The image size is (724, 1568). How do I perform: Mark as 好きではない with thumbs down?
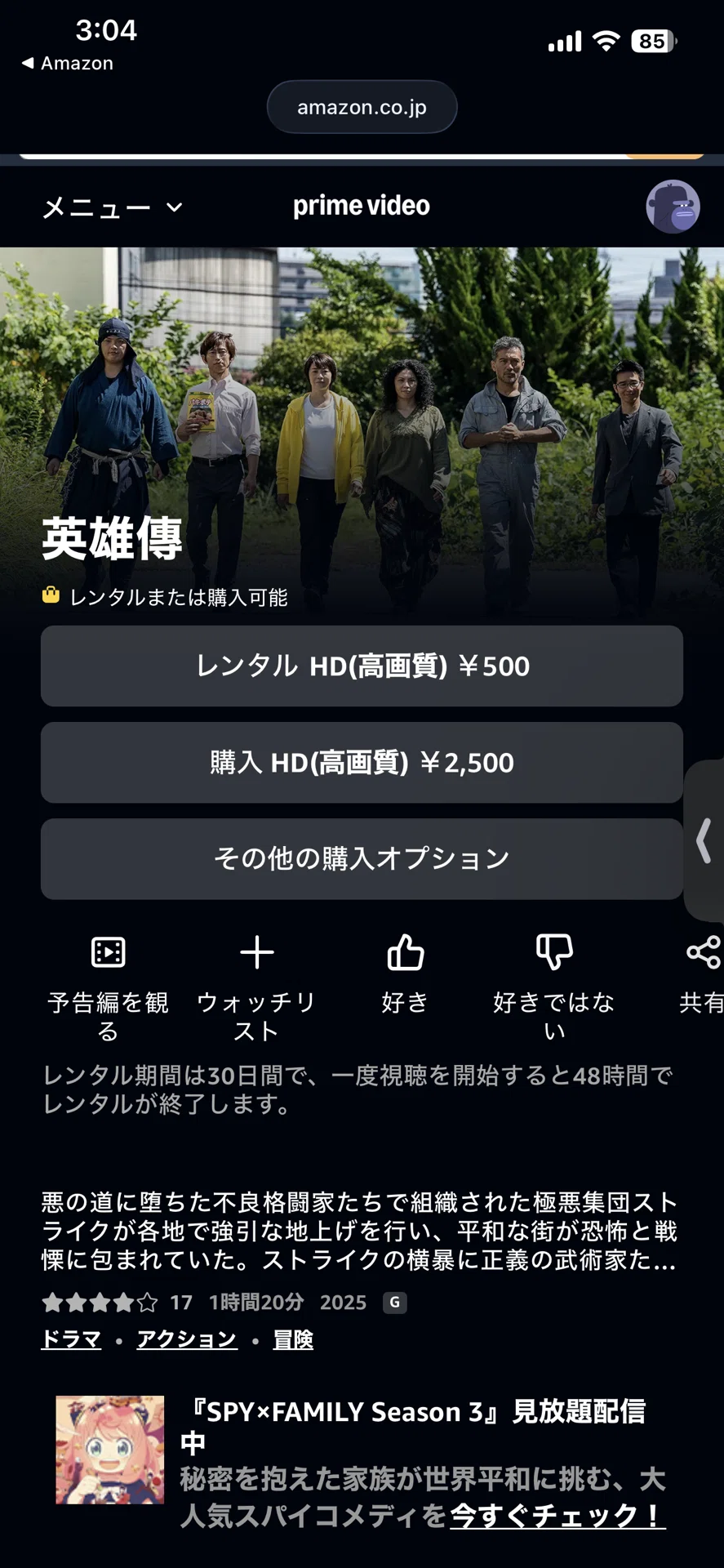[554, 987]
